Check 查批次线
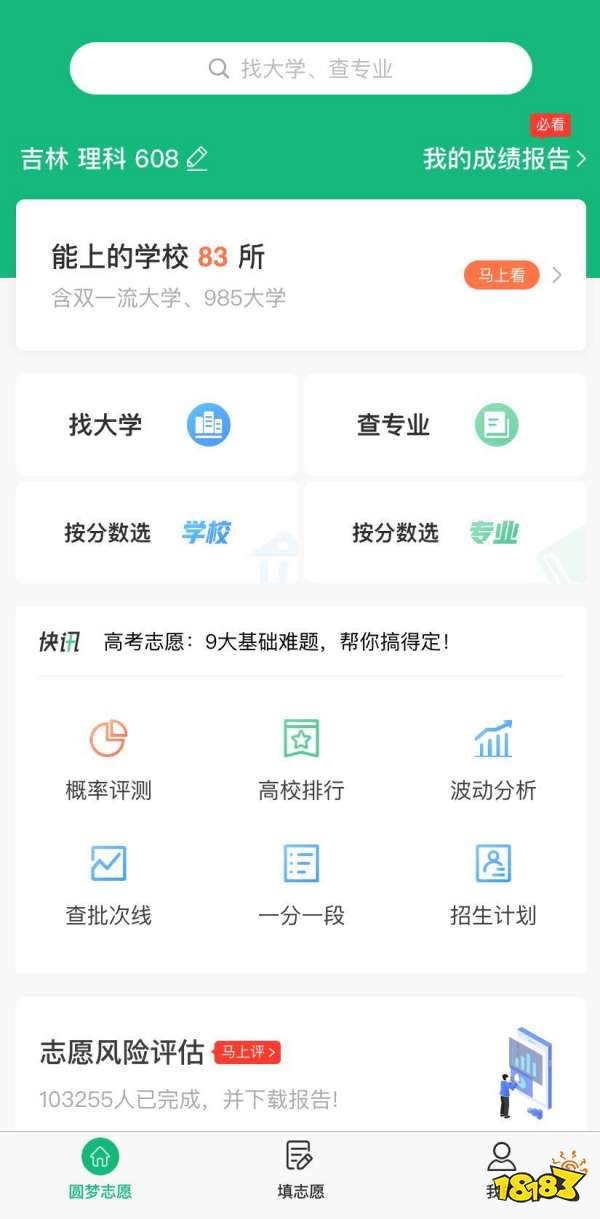Image resolution: width=600 pixels, height=1219 pixels. click(108, 885)
